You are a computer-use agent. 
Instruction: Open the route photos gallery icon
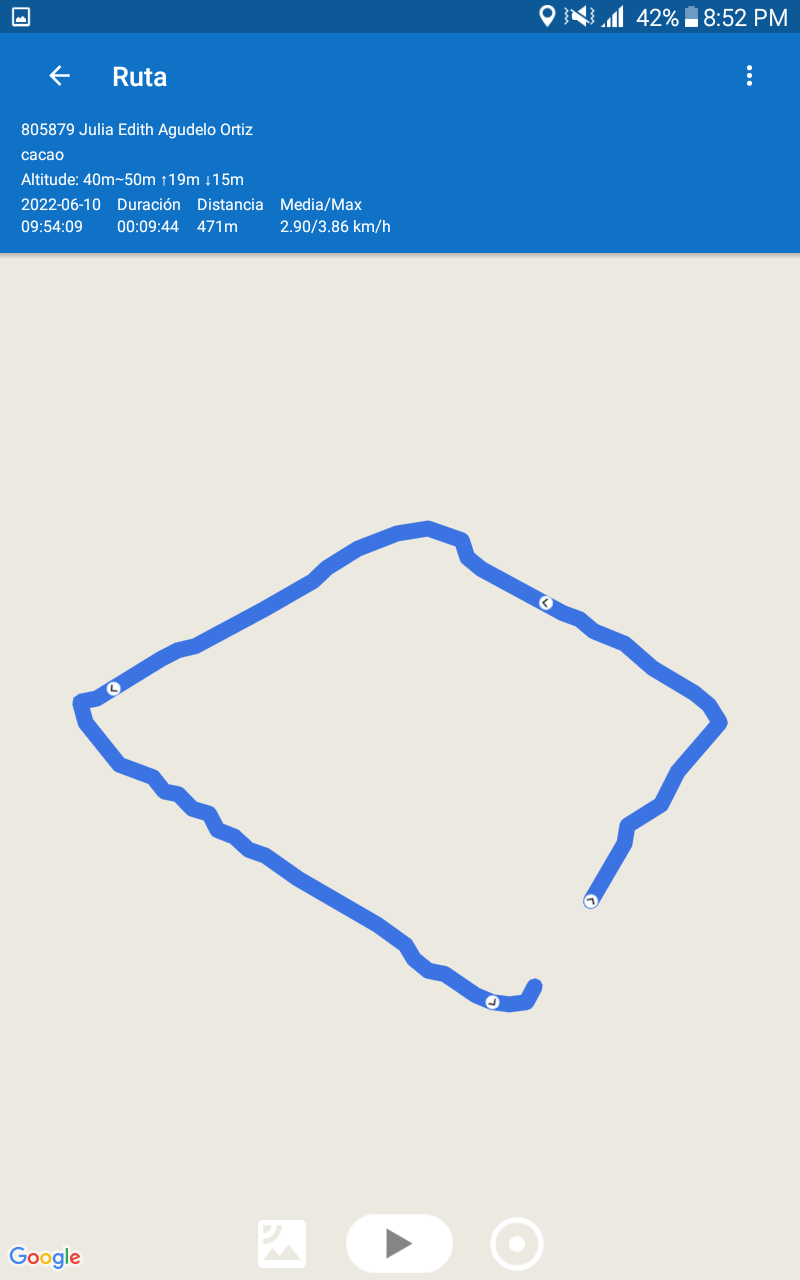coord(282,1244)
